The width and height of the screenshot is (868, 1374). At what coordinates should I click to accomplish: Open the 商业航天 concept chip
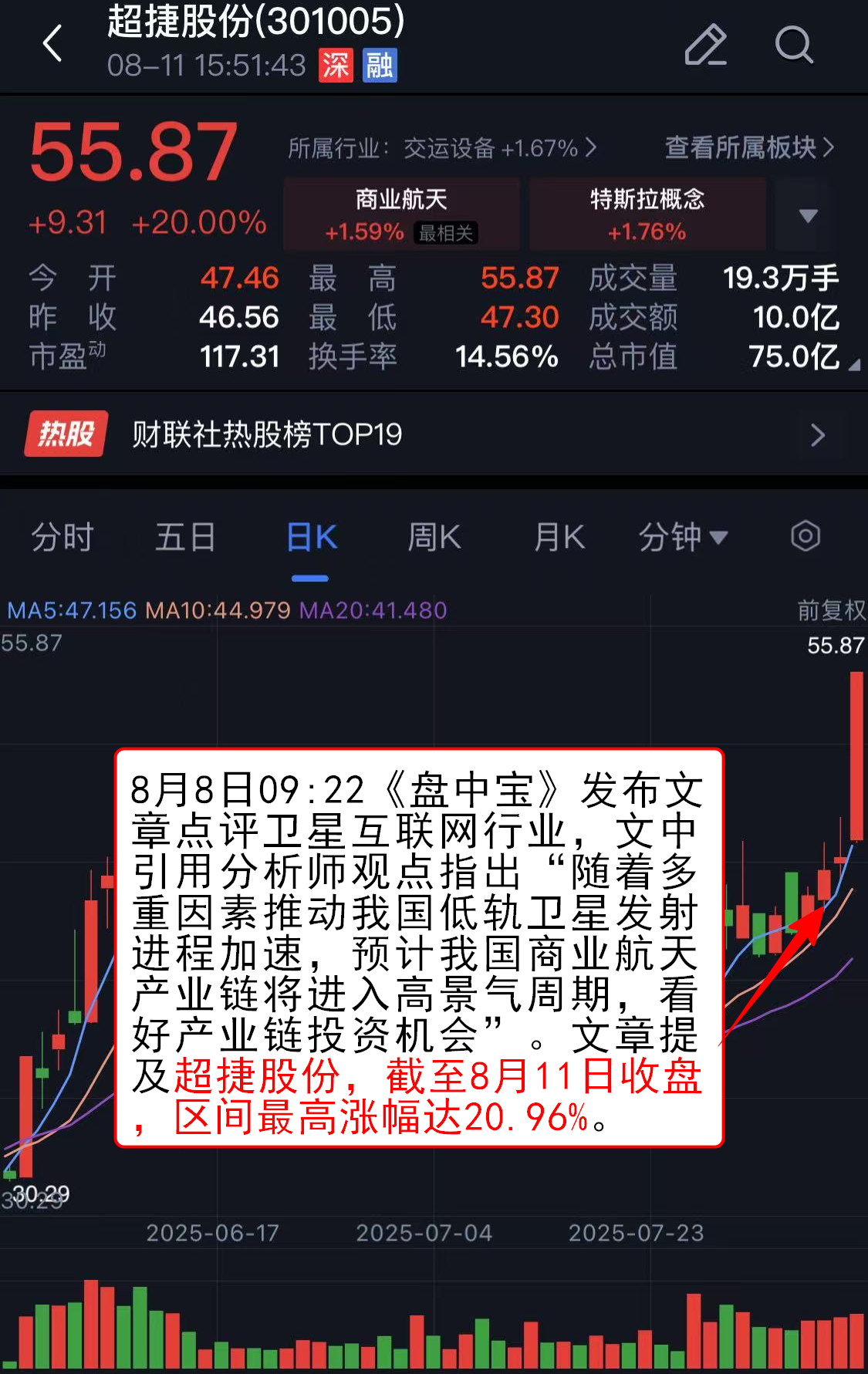pyautogui.click(x=401, y=214)
